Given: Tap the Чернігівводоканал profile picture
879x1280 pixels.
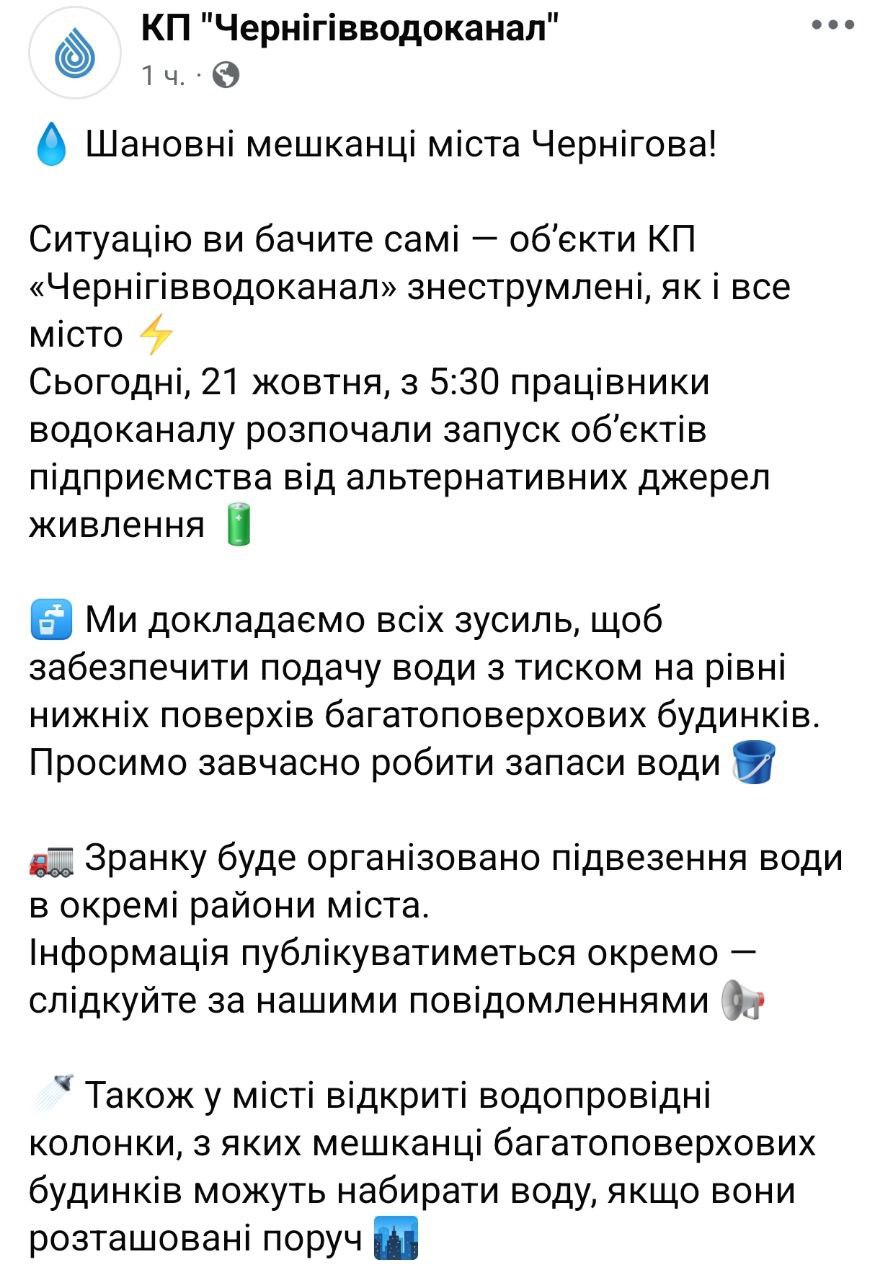Looking at the screenshot, I should coord(74,53).
